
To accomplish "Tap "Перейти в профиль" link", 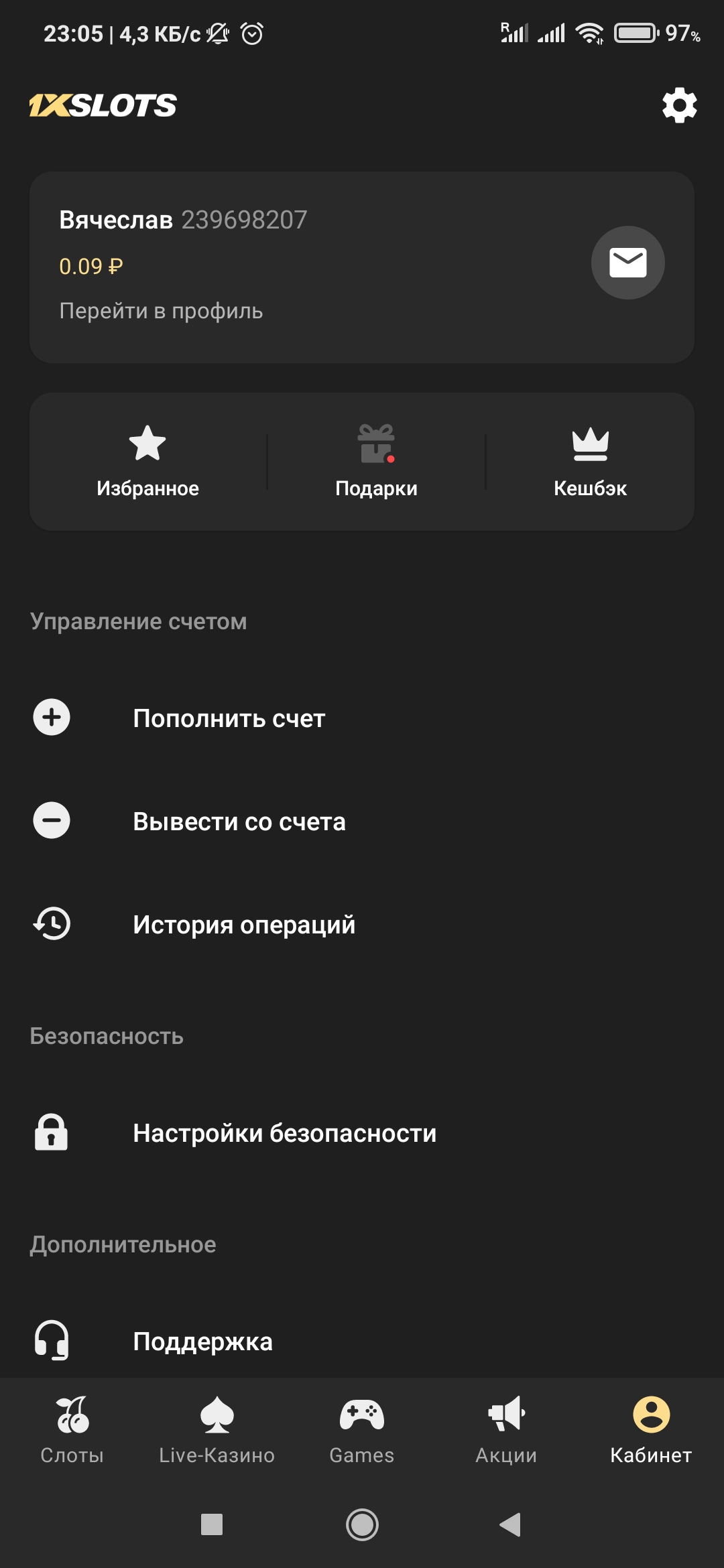I will point(161,311).
